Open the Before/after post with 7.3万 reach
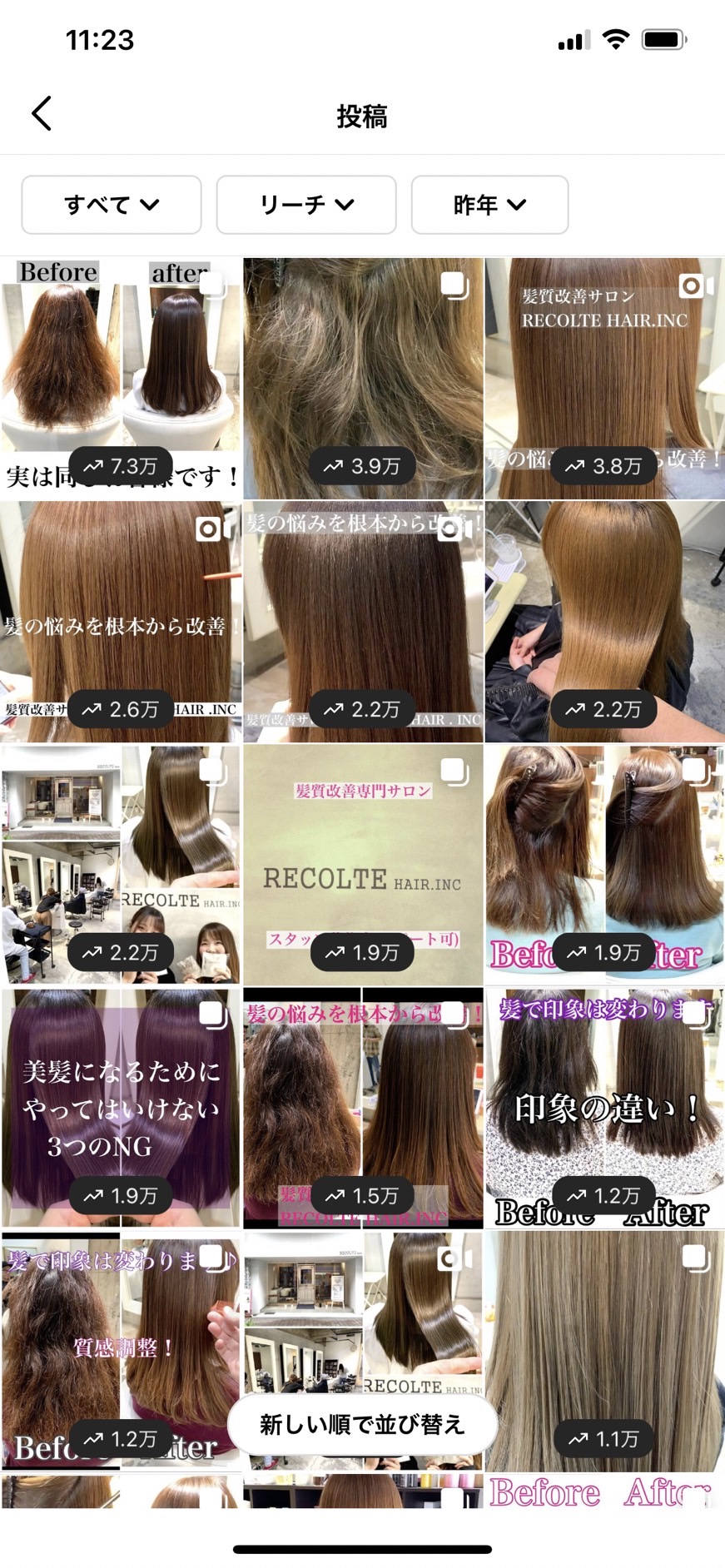 tap(121, 366)
